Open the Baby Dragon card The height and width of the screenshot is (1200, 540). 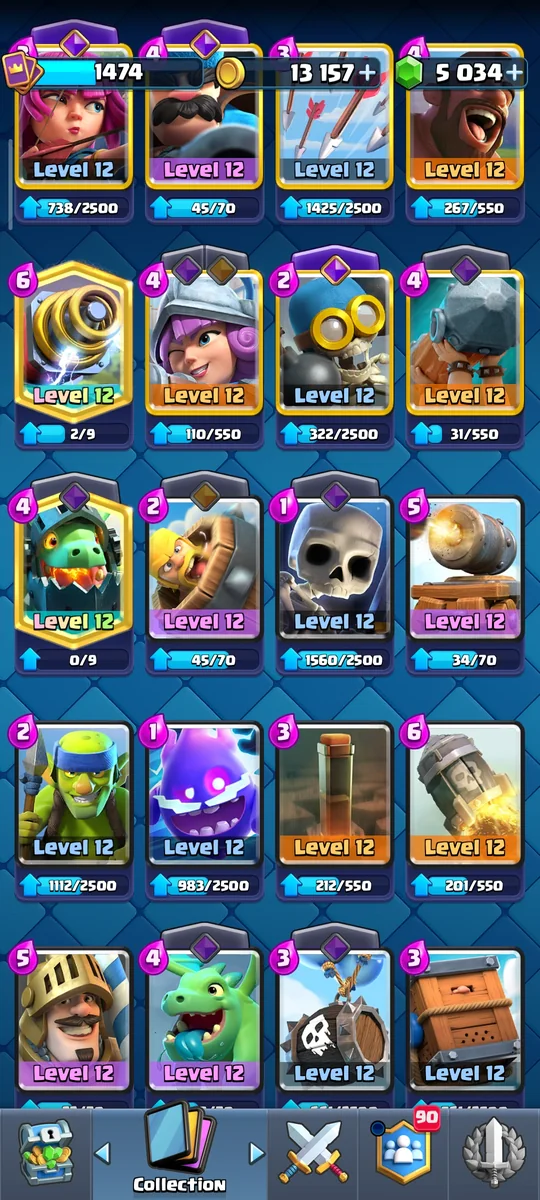204,1020
